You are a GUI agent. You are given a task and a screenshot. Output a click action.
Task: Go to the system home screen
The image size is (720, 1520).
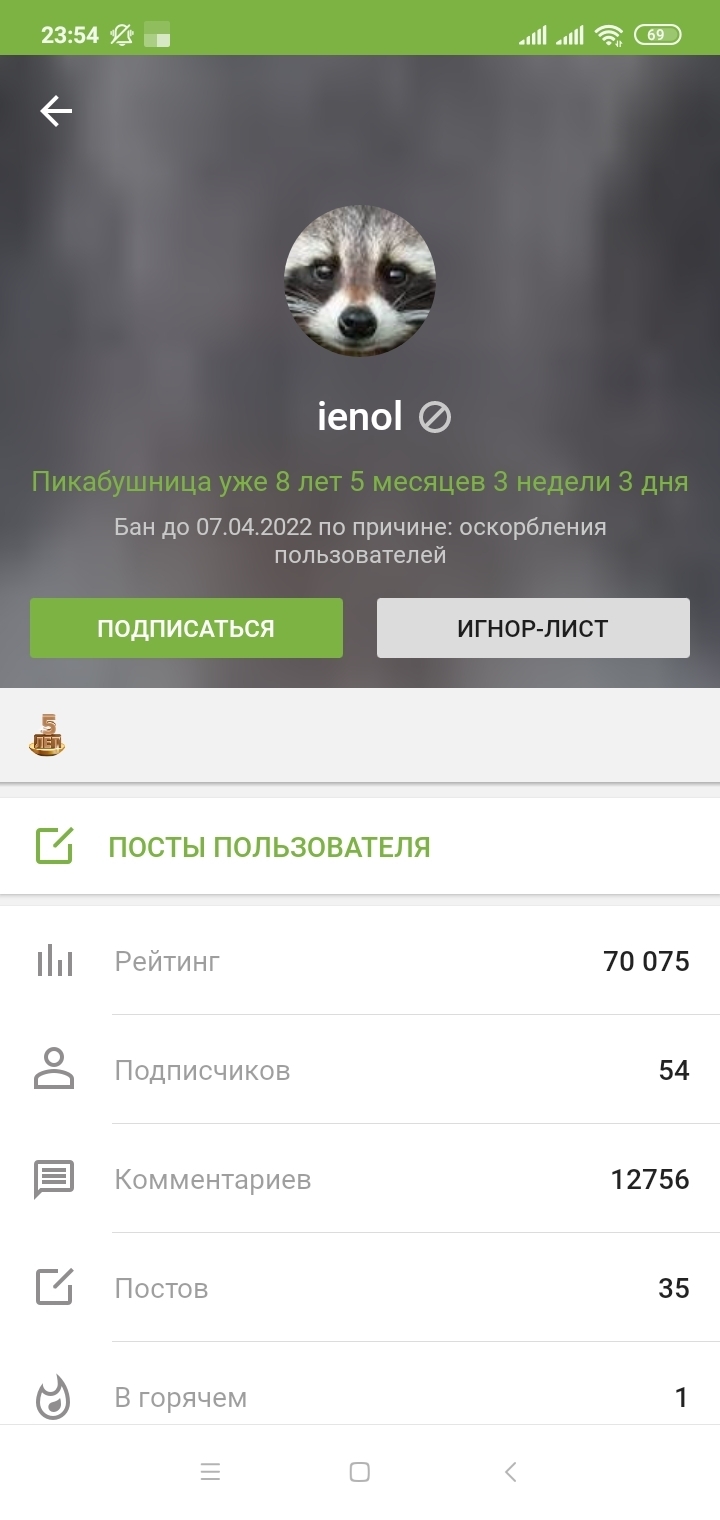(360, 1472)
